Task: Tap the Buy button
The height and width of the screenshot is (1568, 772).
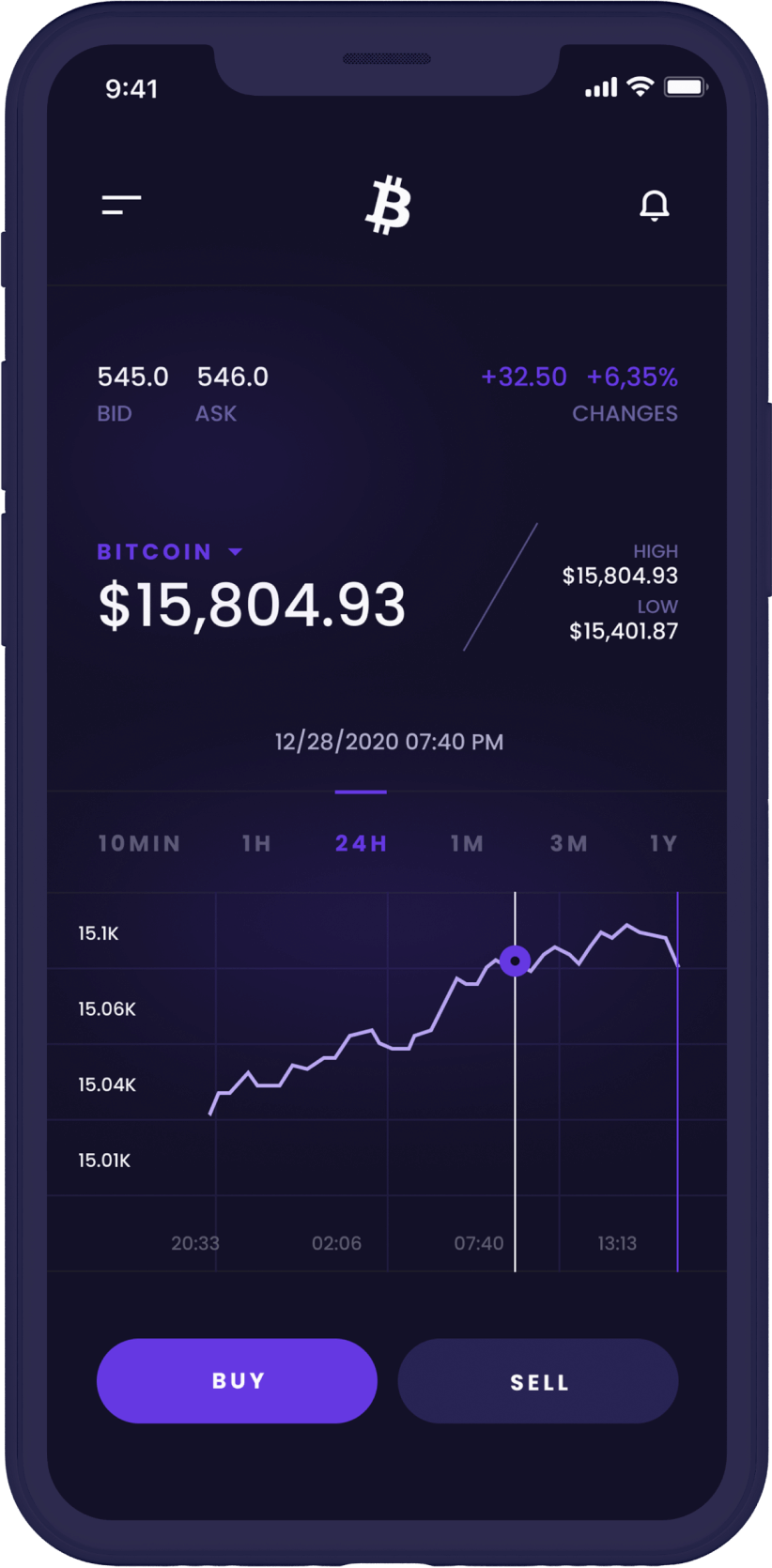Action: tap(237, 1380)
